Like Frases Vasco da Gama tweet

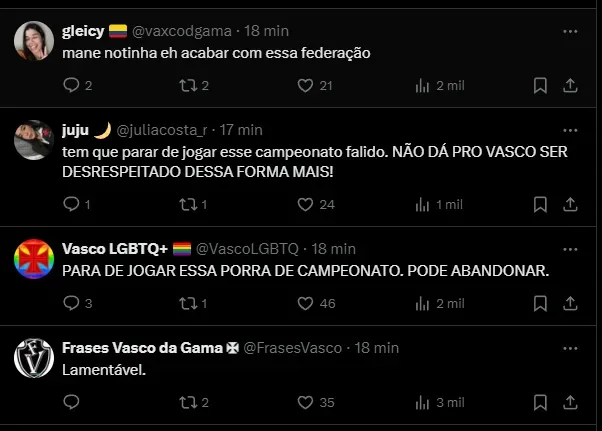coord(307,402)
